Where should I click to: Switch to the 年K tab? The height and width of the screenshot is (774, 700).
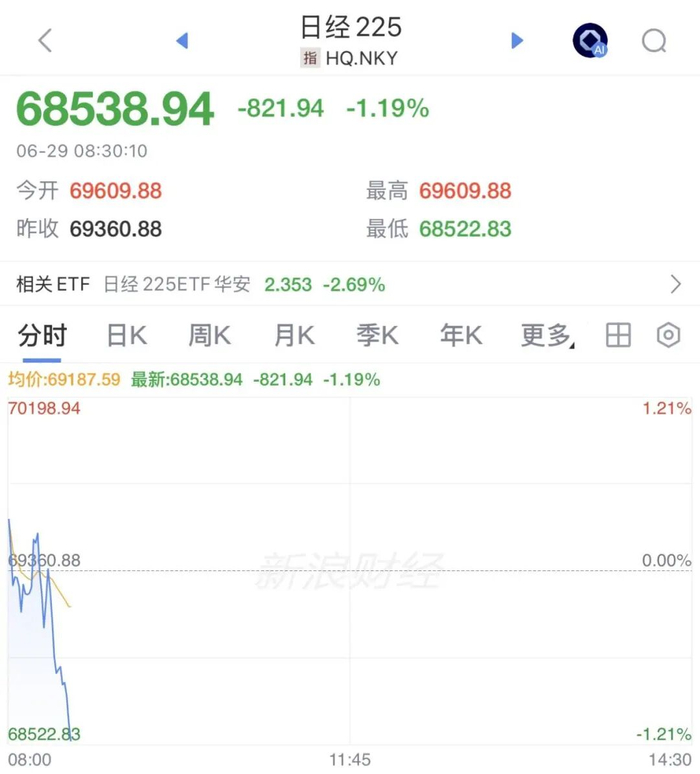(x=461, y=336)
